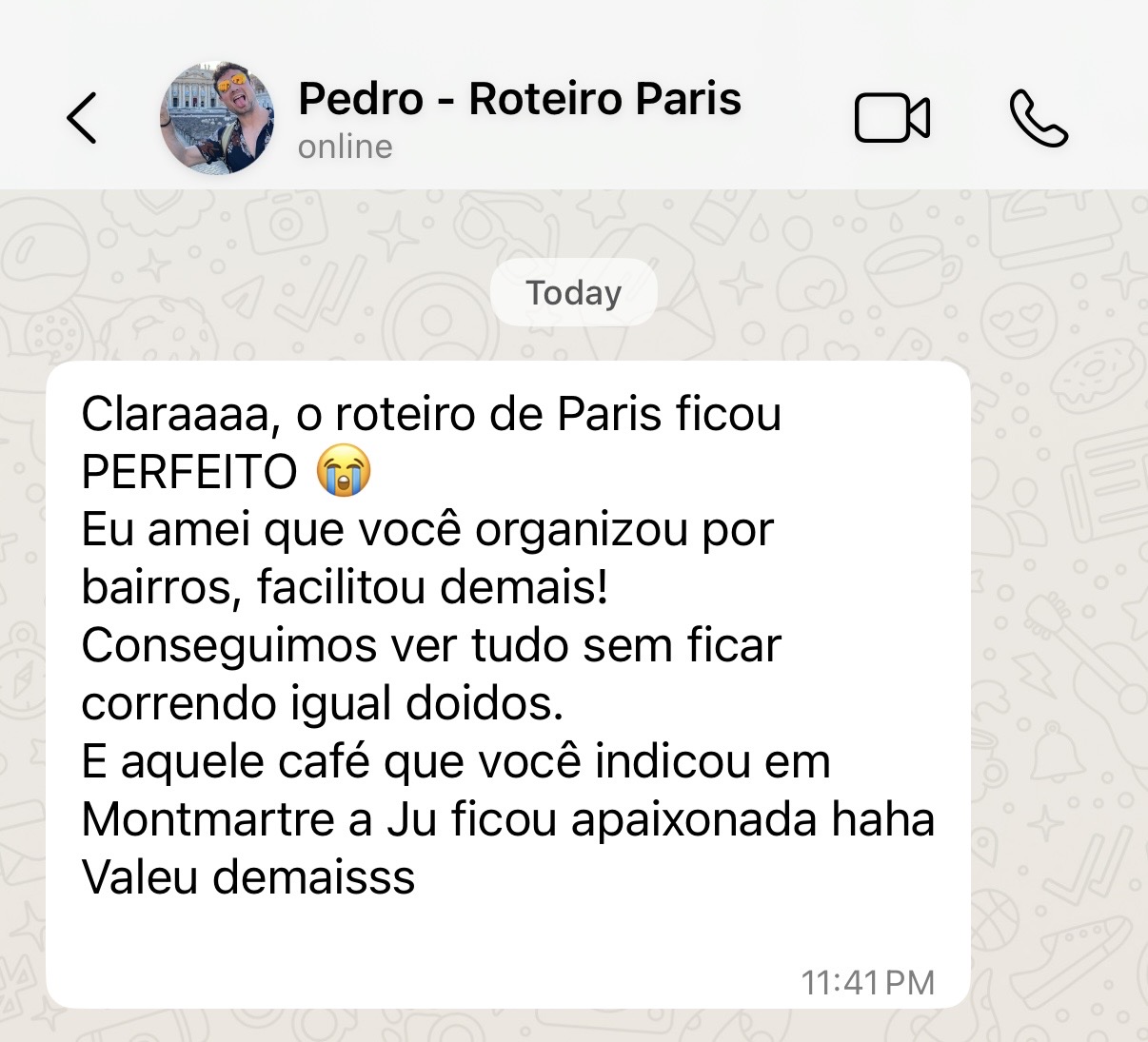
Task: Go back to the chat list
Action: [x=82, y=118]
